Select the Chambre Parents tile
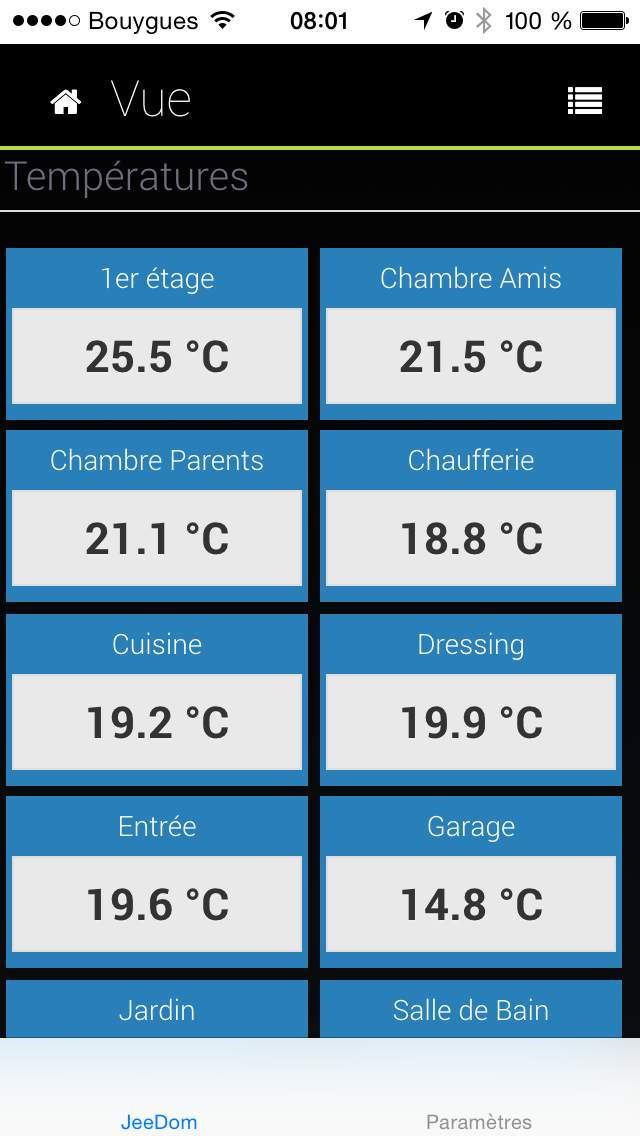 click(x=157, y=517)
